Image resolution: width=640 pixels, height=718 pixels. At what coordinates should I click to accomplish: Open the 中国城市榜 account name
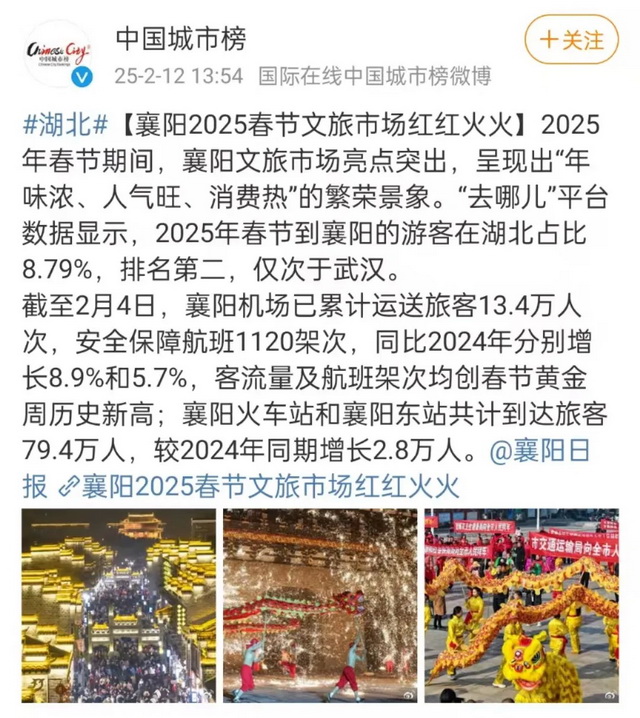coord(180,38)
